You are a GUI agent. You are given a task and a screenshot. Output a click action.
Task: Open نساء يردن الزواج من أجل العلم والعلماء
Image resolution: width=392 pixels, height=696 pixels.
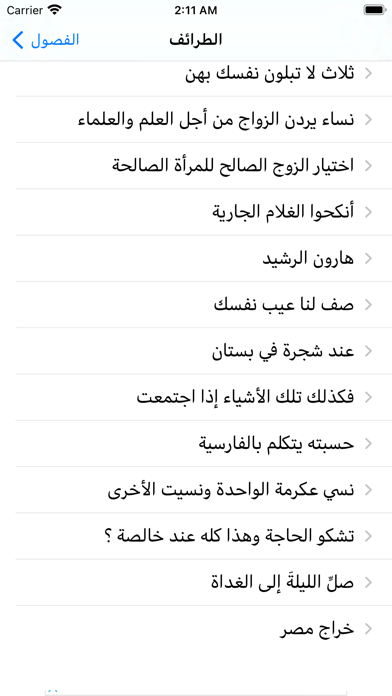196,119
